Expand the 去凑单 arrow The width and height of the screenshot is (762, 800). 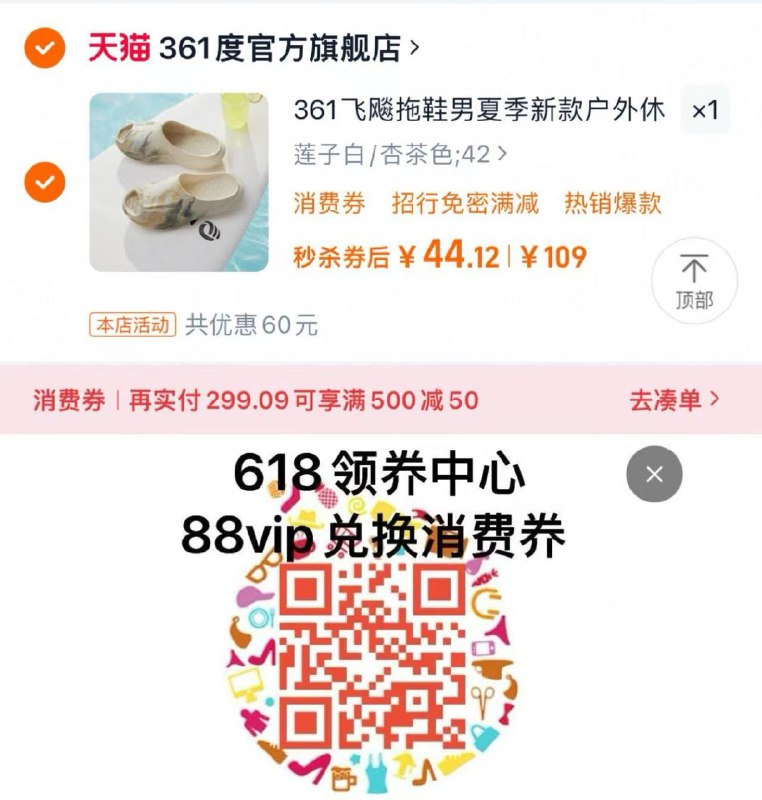713,400
